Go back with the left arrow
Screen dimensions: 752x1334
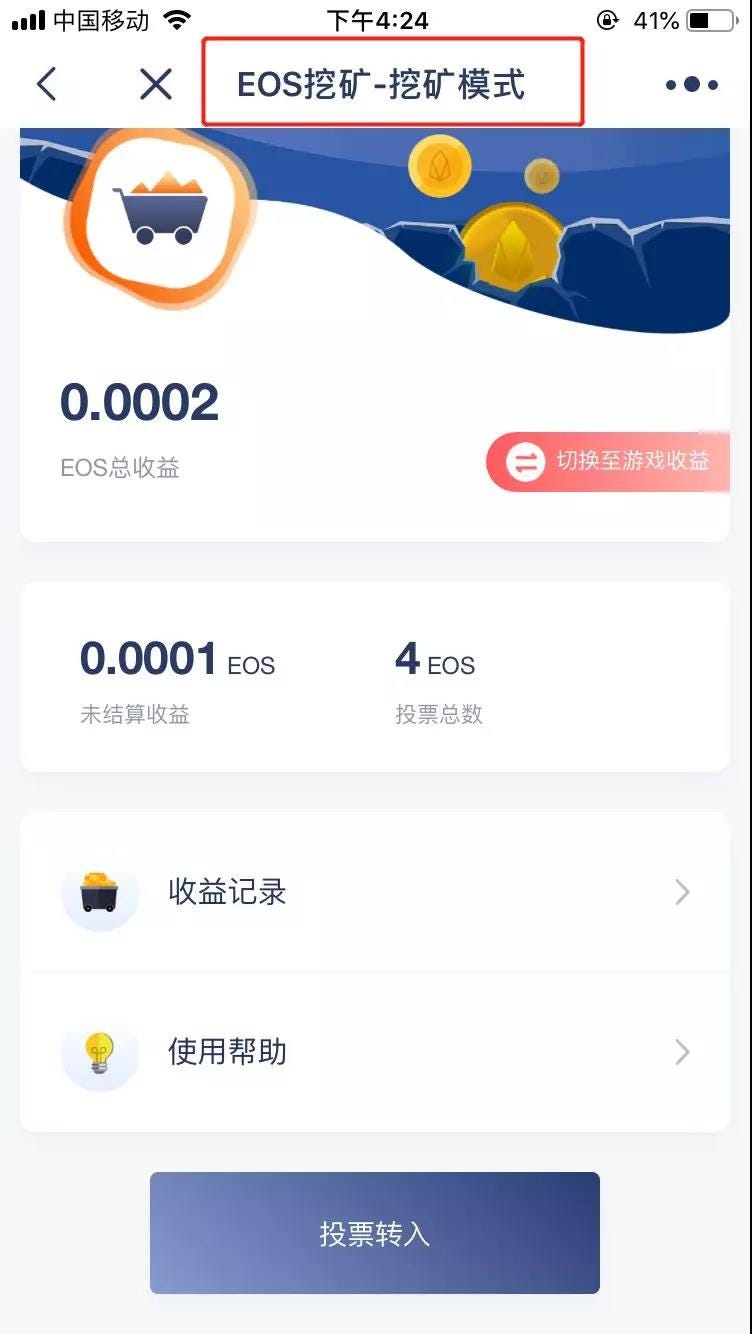pyautogui.click(x=46, y=85)
